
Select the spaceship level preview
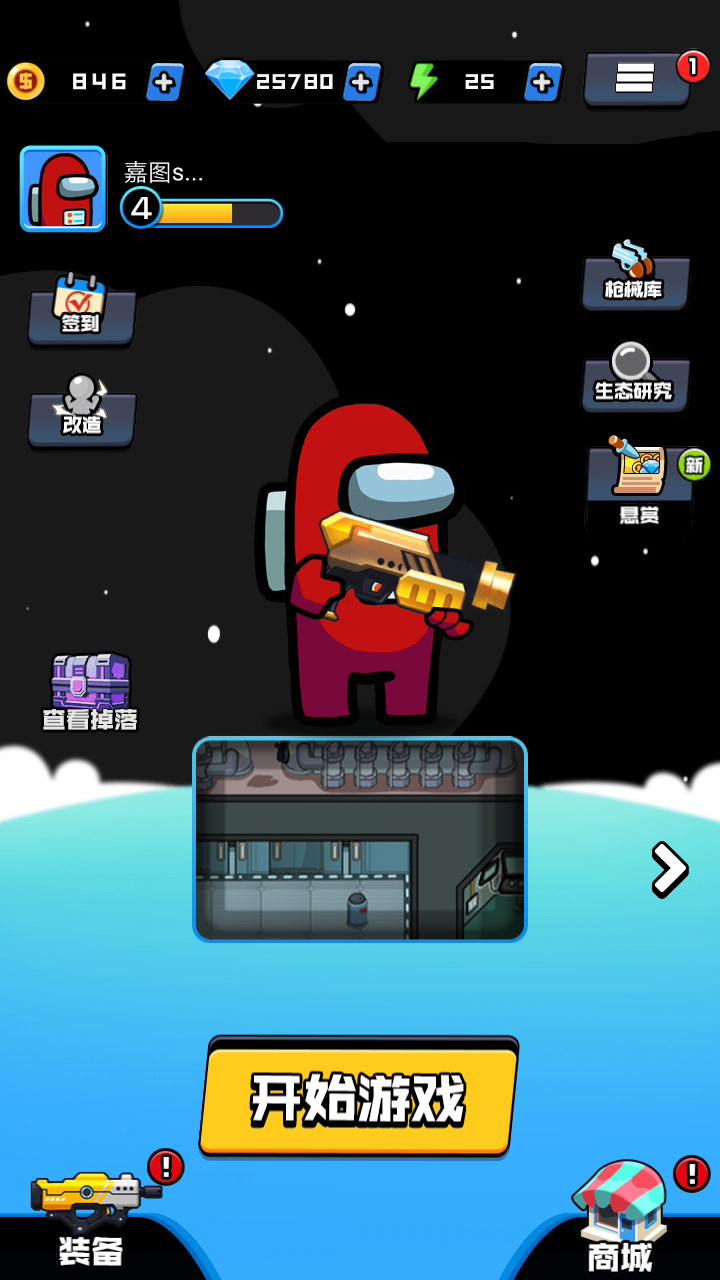360,840
